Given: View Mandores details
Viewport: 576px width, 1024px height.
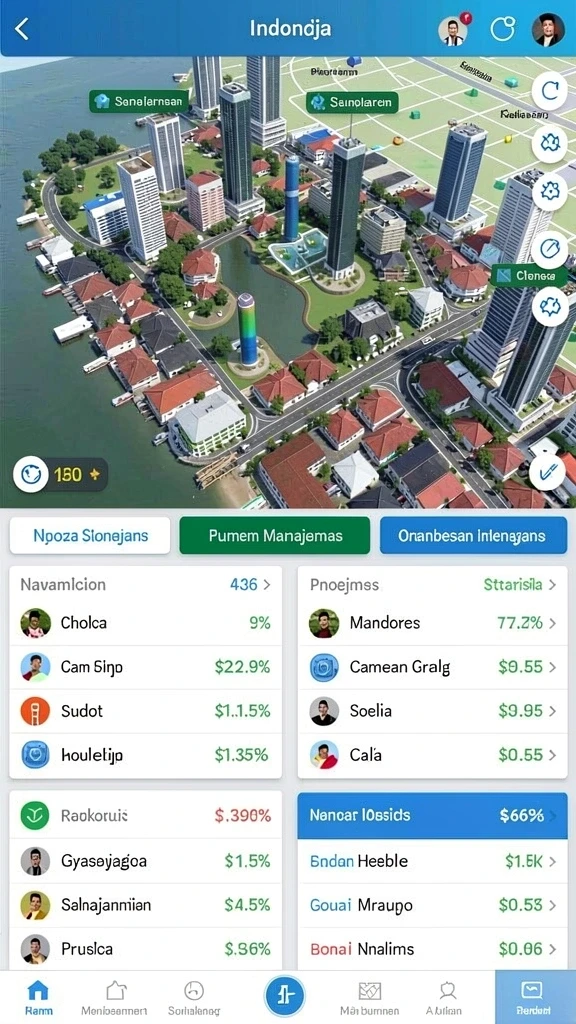Looking at the screenshot, I should (x=432, y=623).
